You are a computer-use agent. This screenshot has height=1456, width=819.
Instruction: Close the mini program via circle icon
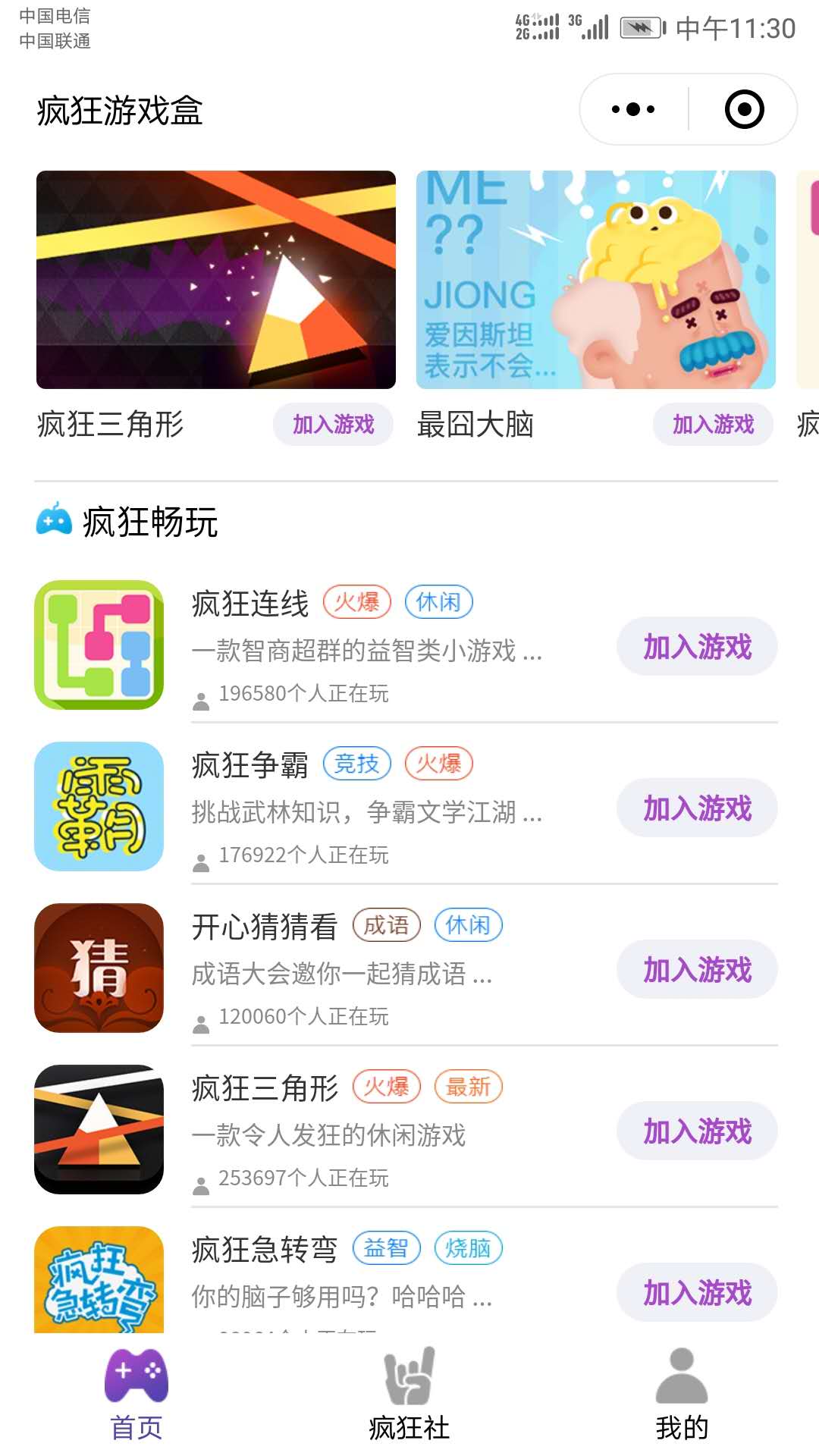pyautogui.click(x=744, y=109)
